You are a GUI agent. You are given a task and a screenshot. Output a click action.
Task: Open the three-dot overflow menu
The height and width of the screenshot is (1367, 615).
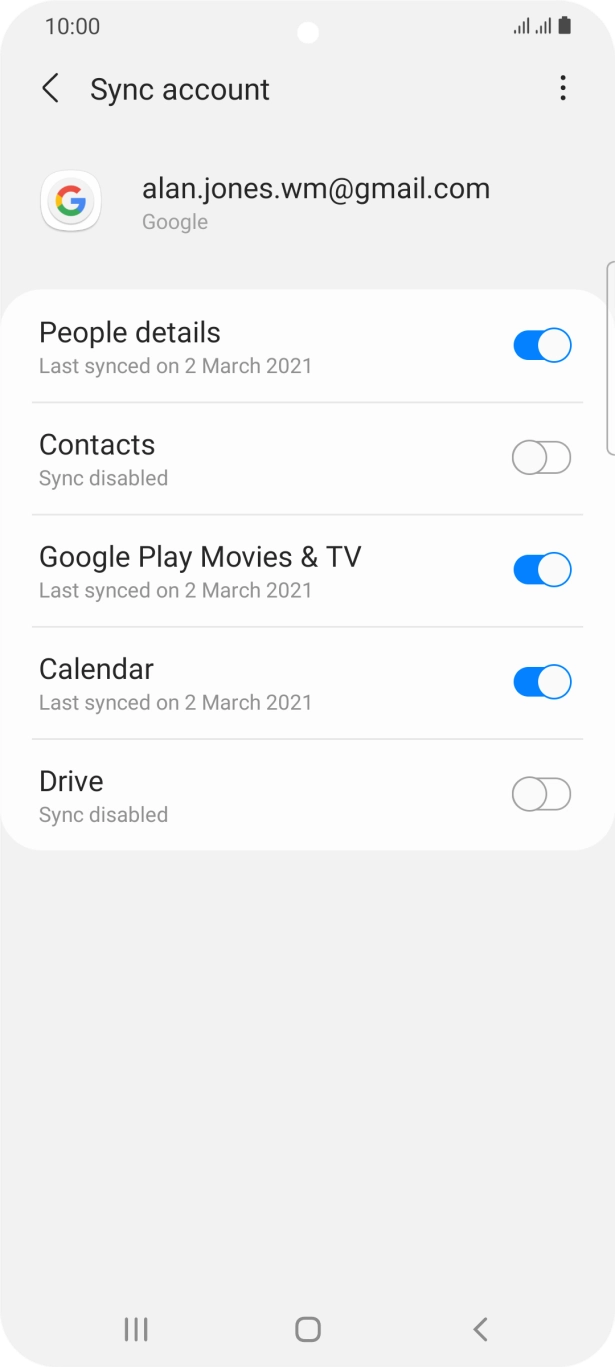pyautogui.click(x=563, y=89)
